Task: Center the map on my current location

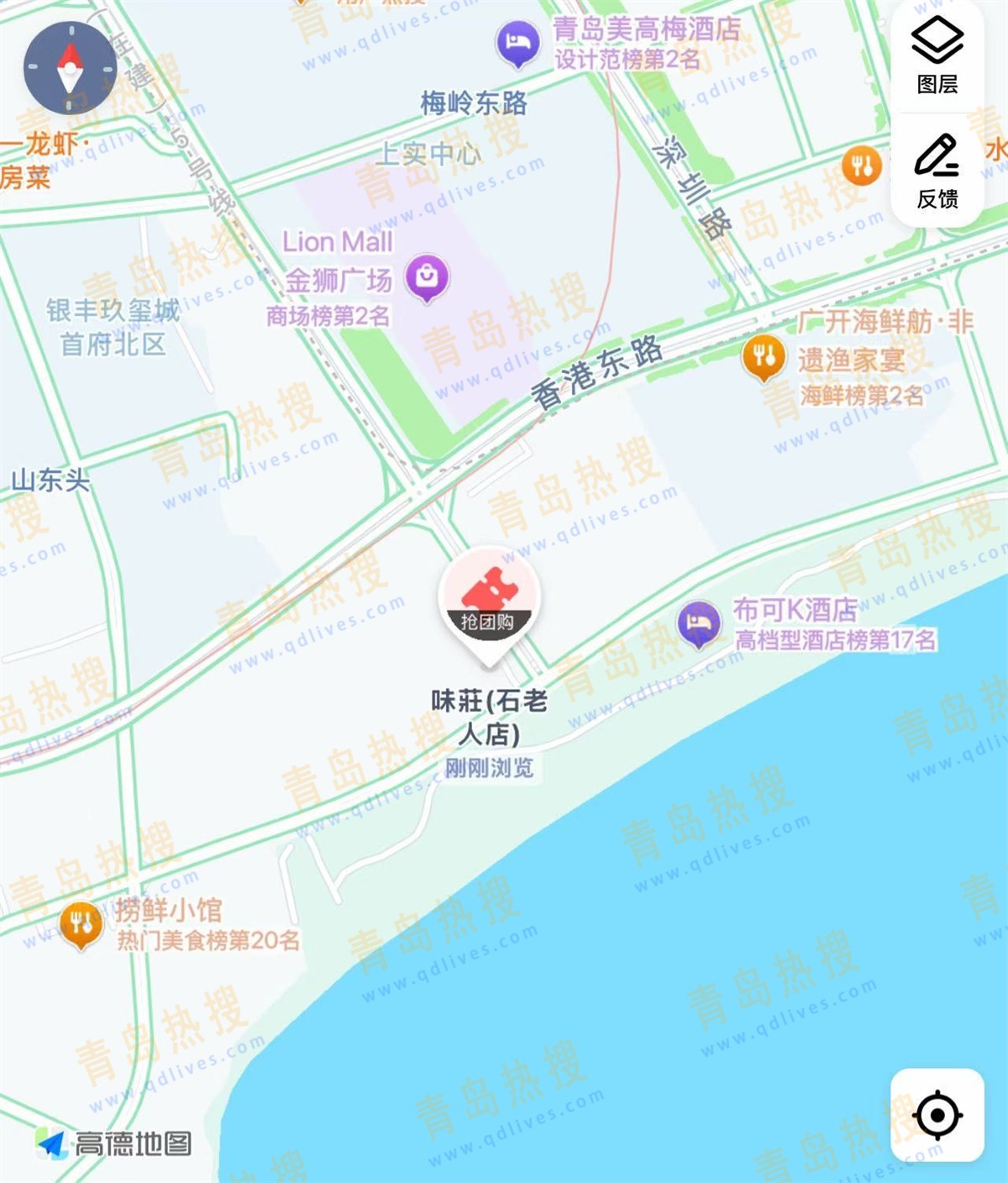Action: coord(937,1115)
